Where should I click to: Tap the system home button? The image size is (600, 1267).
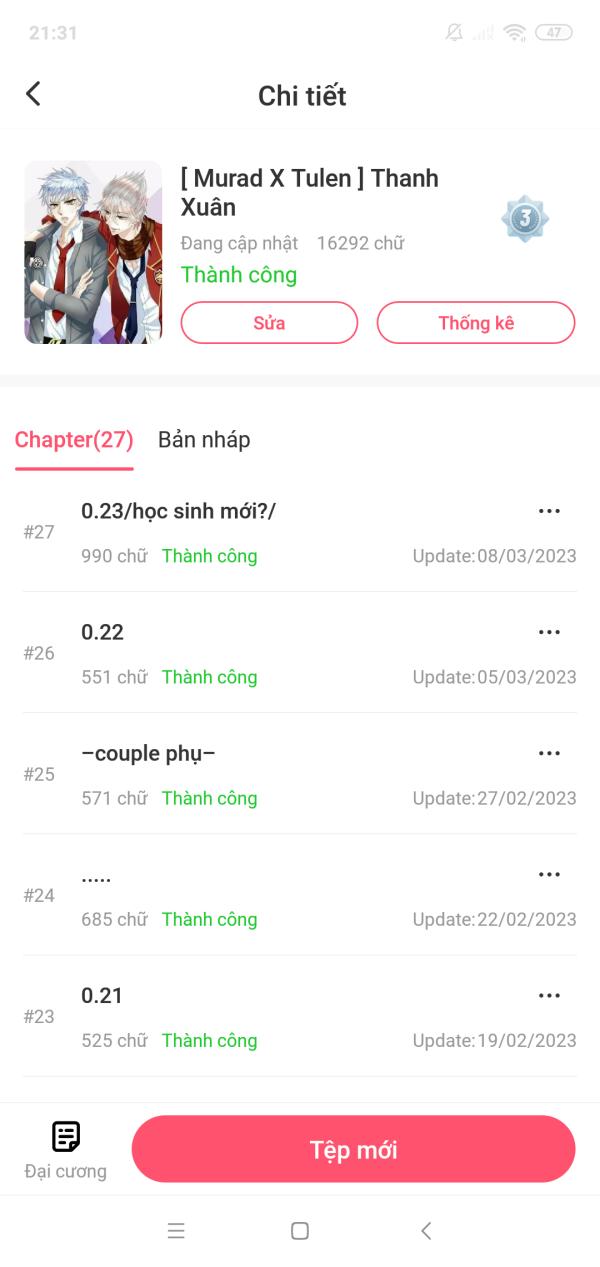[x=299, y=1231]
